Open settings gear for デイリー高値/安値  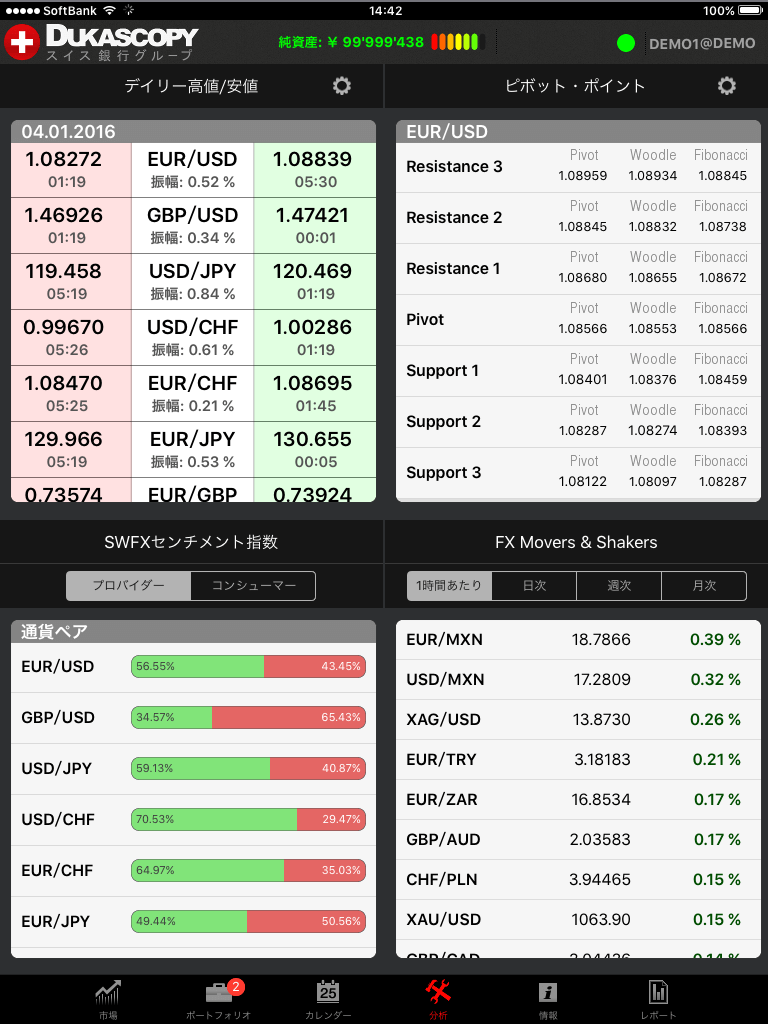pyautogui.click(x=342, y=86)
